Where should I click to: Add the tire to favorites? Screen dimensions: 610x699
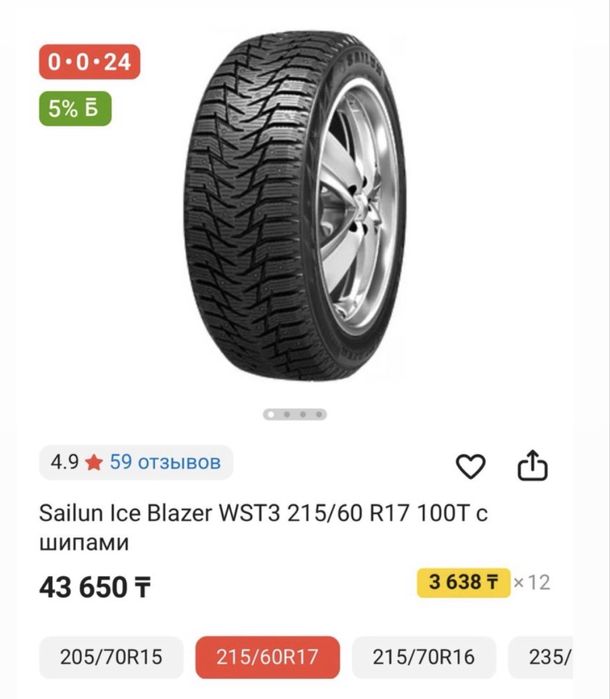point(470,466)
